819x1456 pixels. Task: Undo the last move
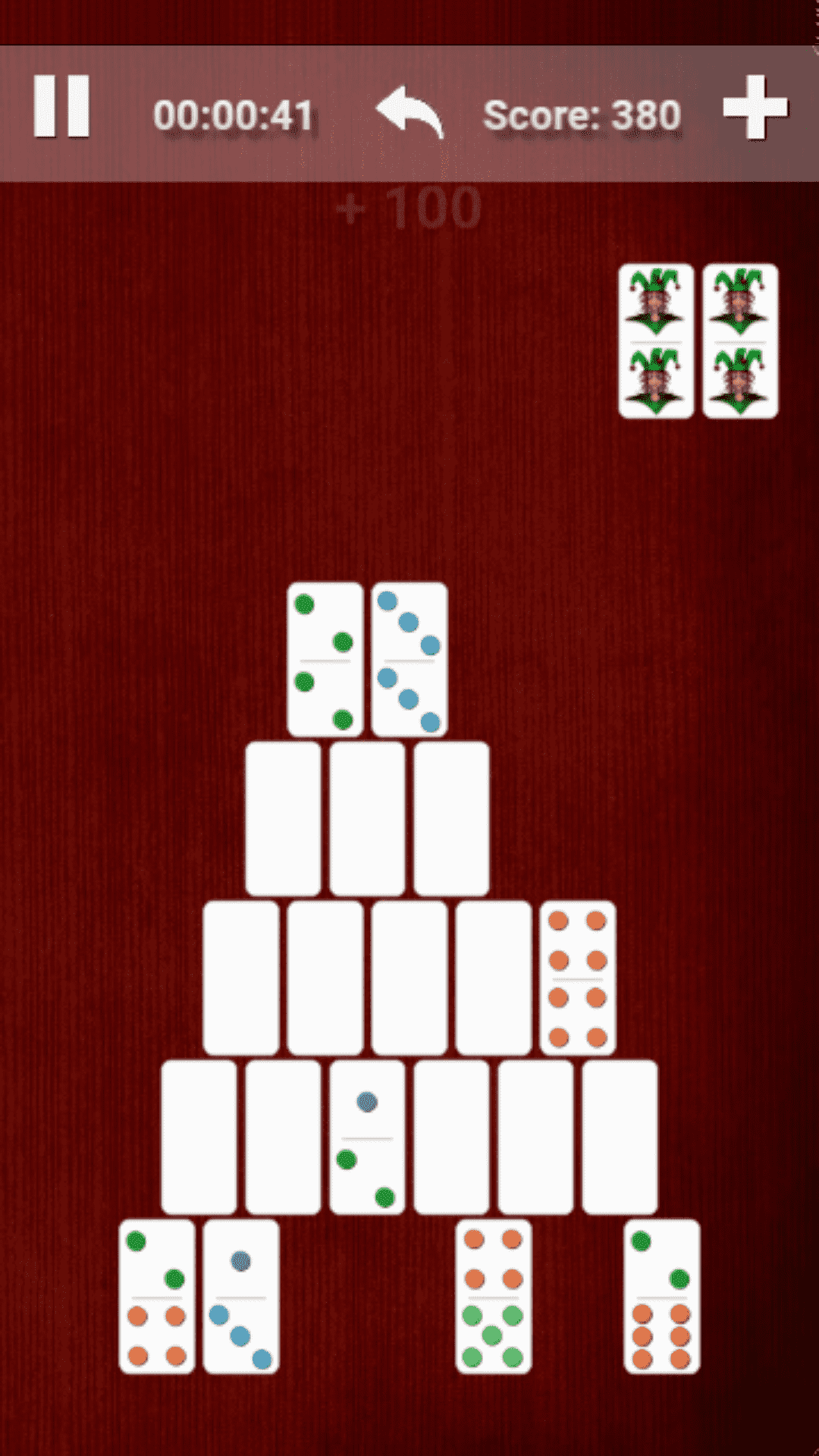410,112
